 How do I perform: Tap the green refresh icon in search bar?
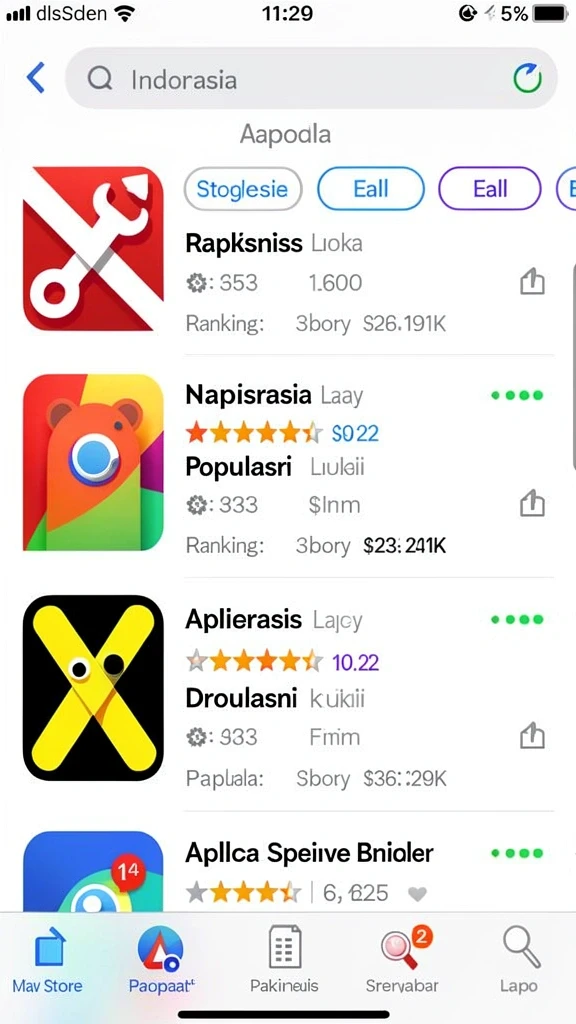click(x=527, y=78)
